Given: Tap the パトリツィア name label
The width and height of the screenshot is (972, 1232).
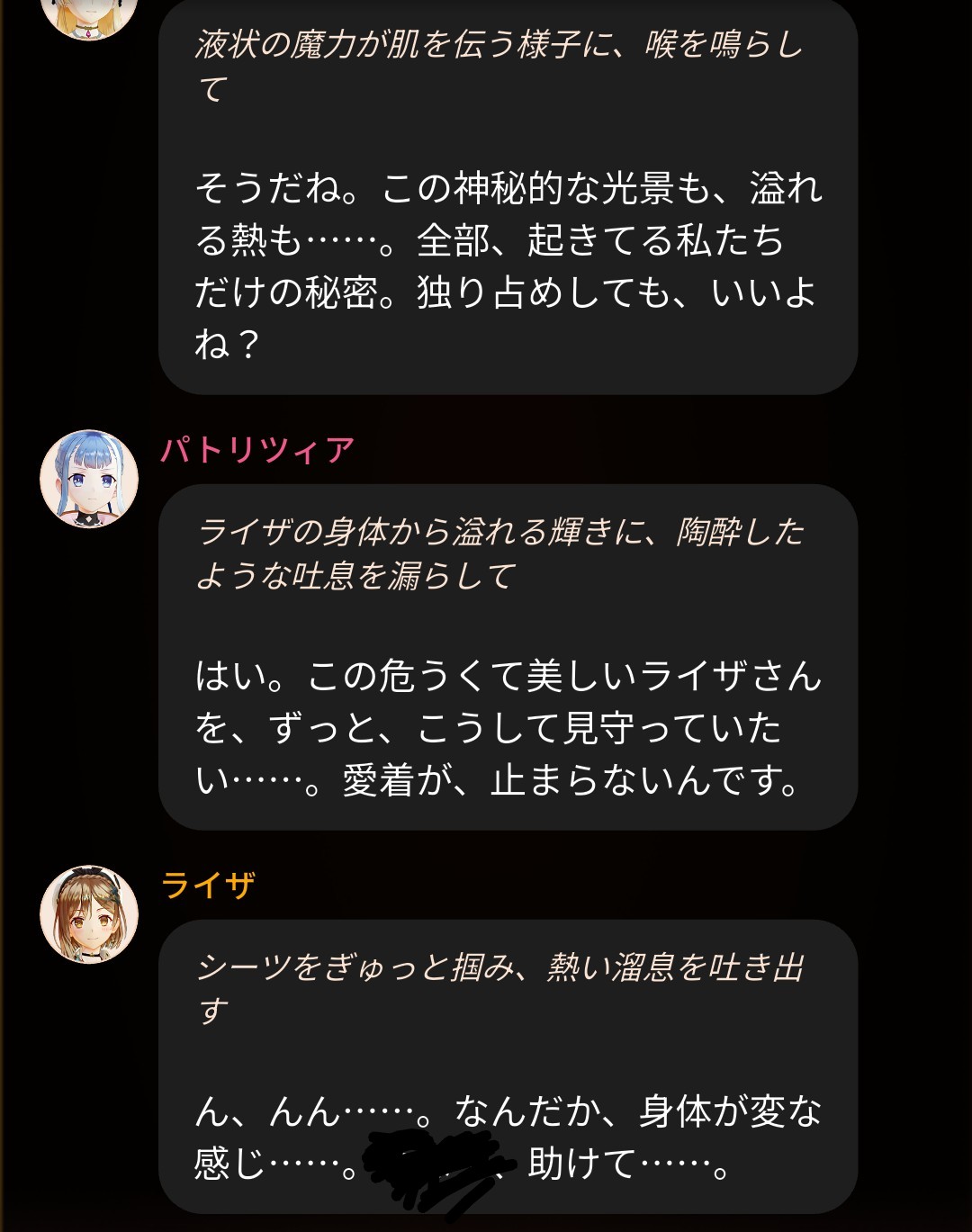Looking at the screenshot, I should pos(257,449).
